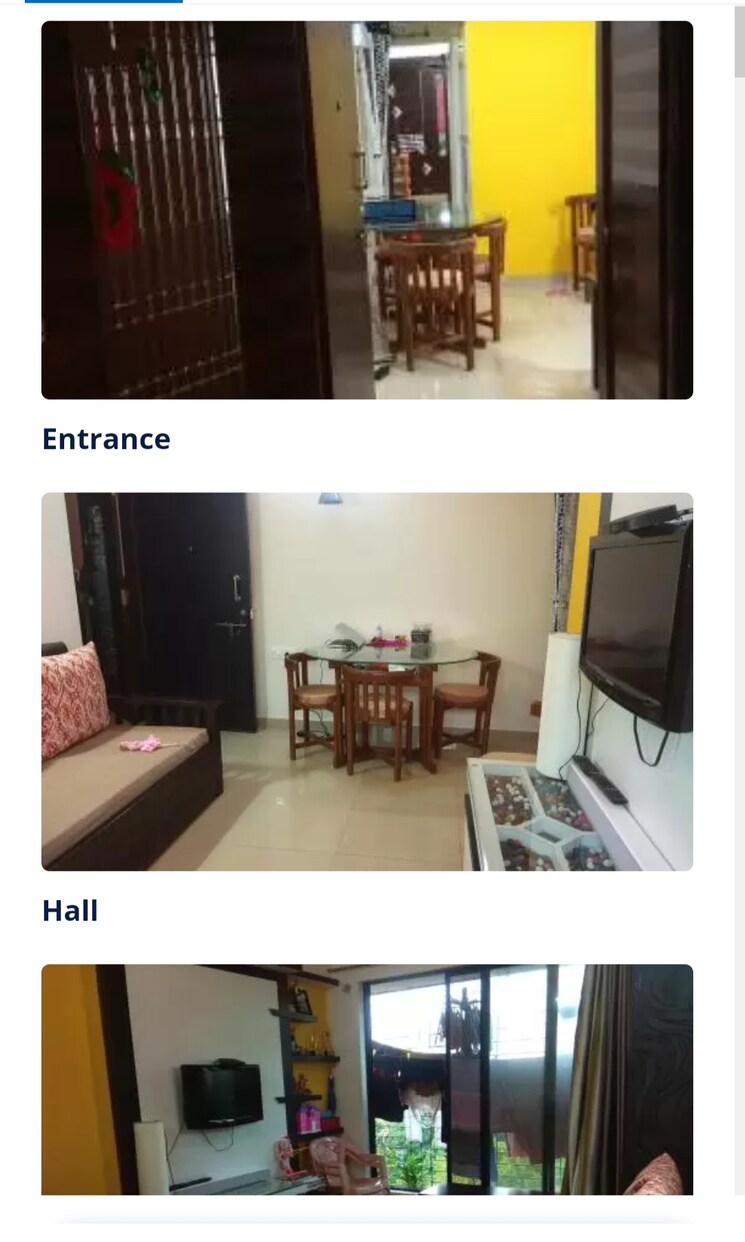Image resolution: width=745 pixels, height=1242 pixels.
Task: Click the Entrance label to jump to section
Action: tap(105, 438)
